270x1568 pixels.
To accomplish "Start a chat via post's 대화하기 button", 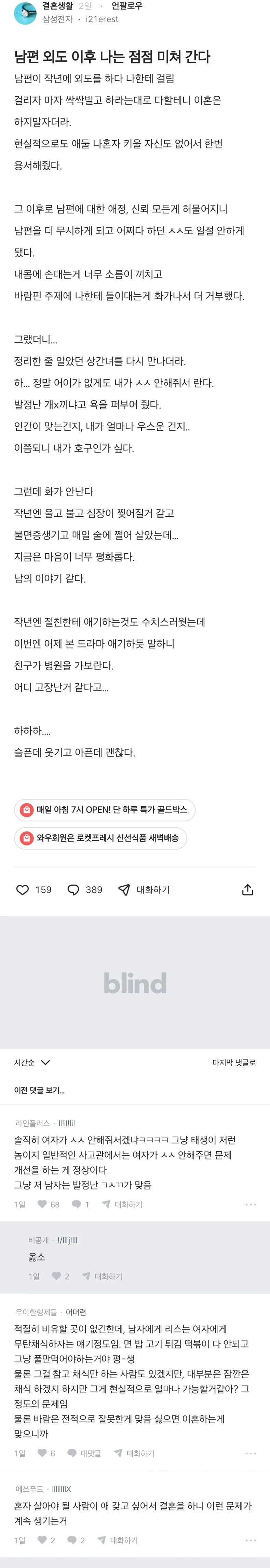I will pyautogui.click(x=144, y=890).
